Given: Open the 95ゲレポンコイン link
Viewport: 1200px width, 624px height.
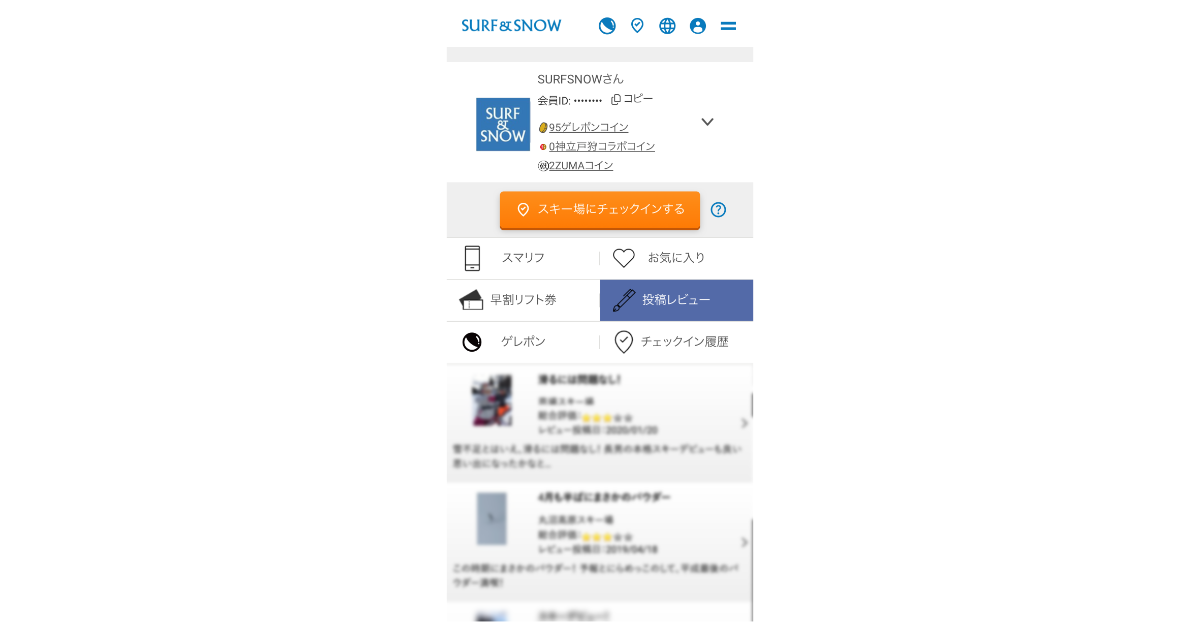Looking at the screenshot, I should pos(588,127).
